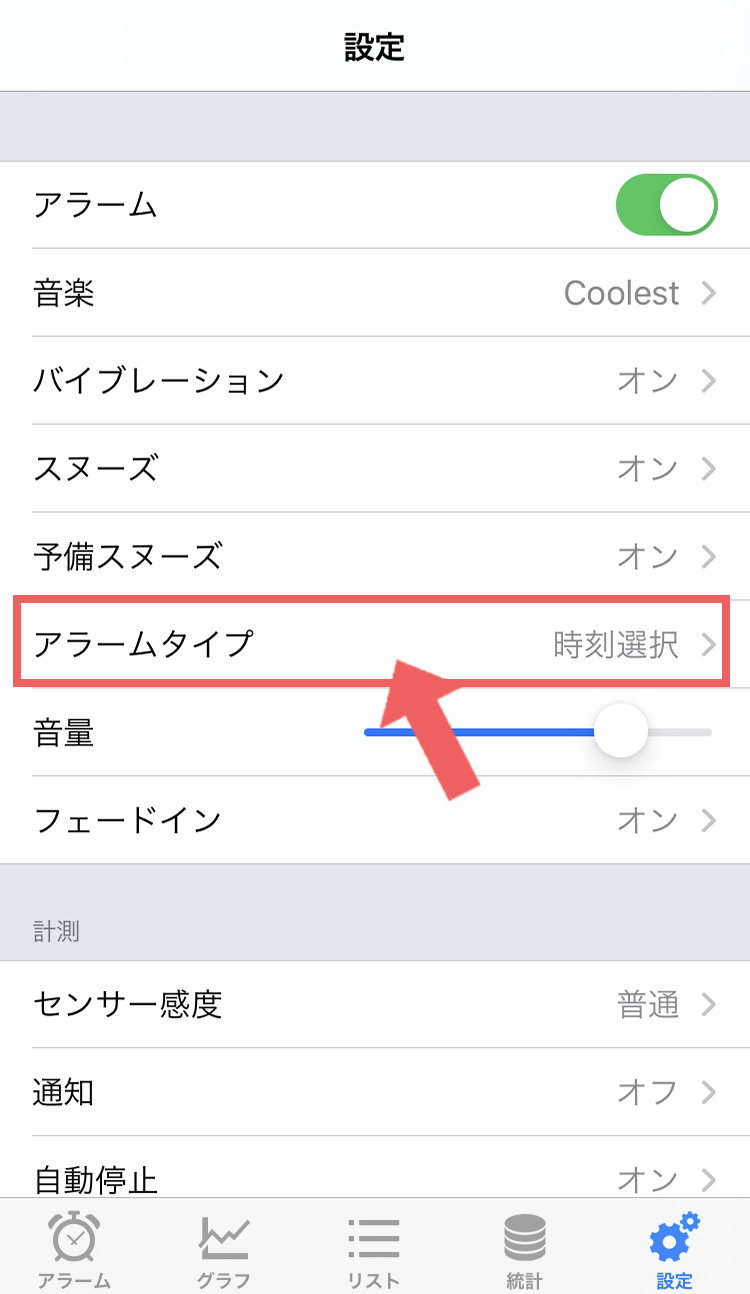Switch to the 統計 tab

[x=524, y=1248]
